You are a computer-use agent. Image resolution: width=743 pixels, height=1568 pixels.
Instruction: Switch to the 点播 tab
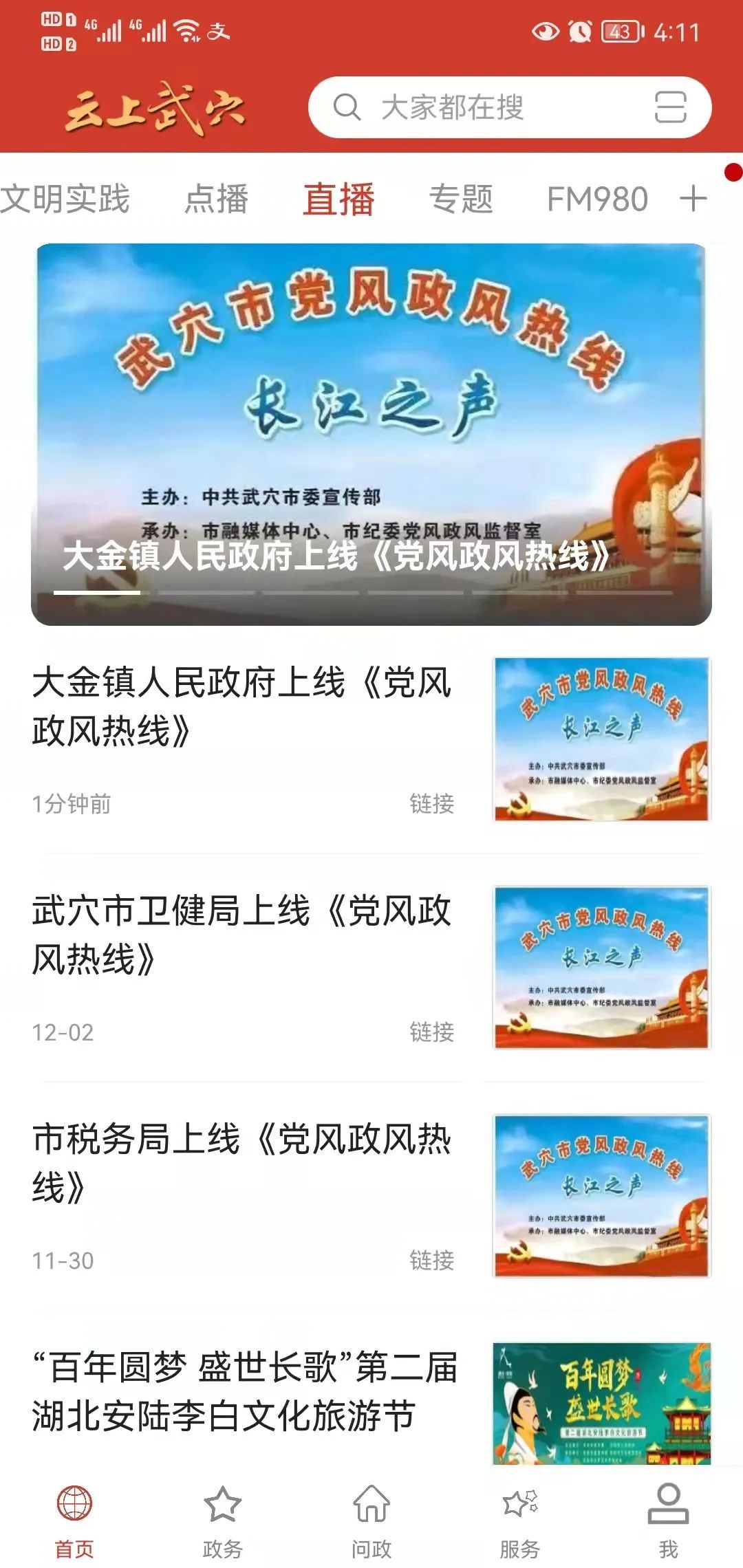[216, 199]
